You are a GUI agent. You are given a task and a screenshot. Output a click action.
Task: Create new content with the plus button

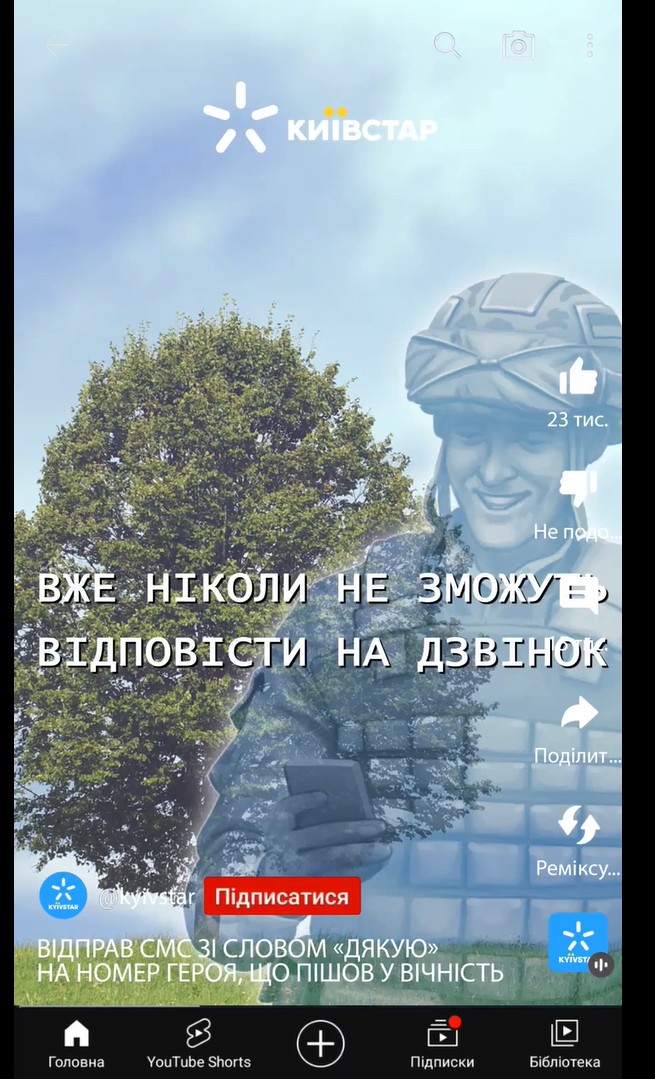tap(320, 1044)
